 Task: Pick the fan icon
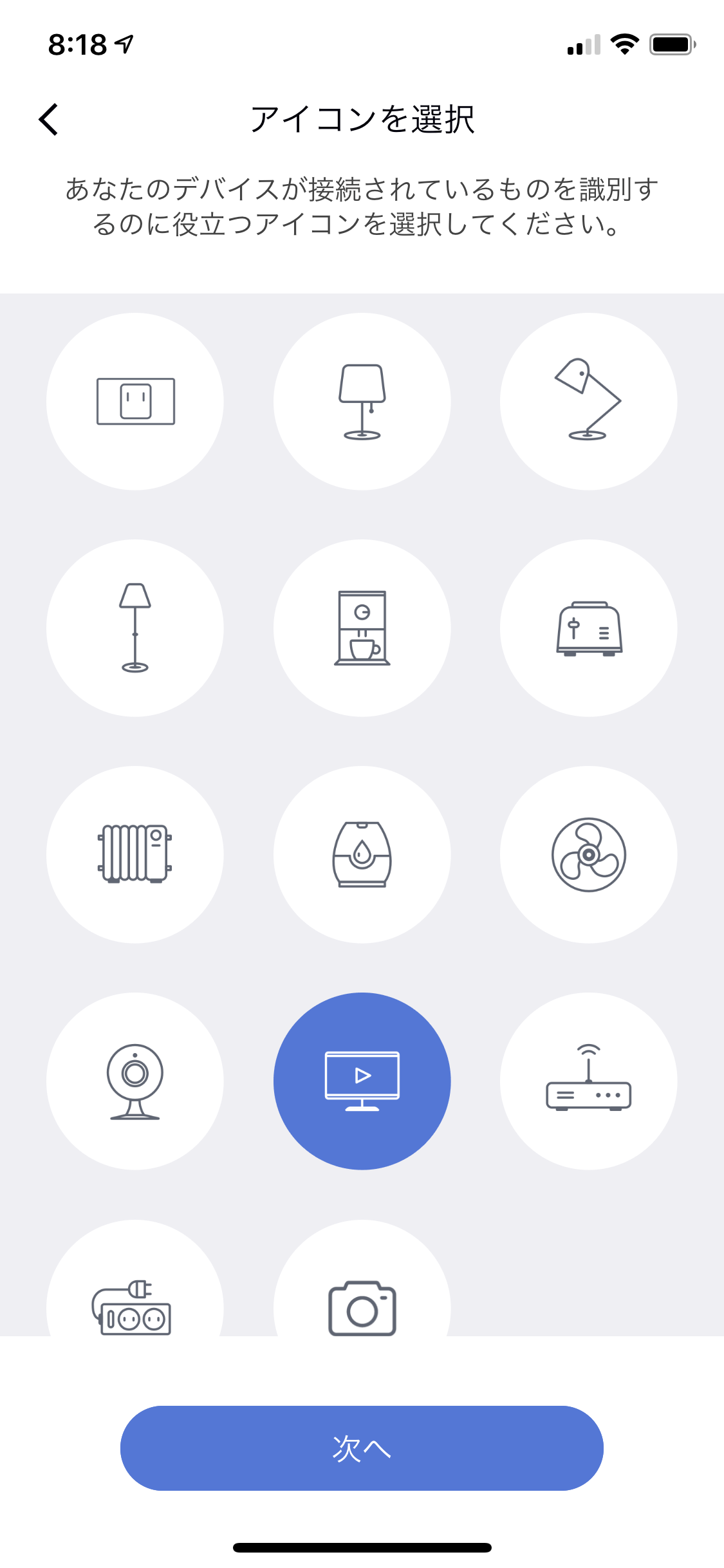pyautogui.click(x=588, y=855)
